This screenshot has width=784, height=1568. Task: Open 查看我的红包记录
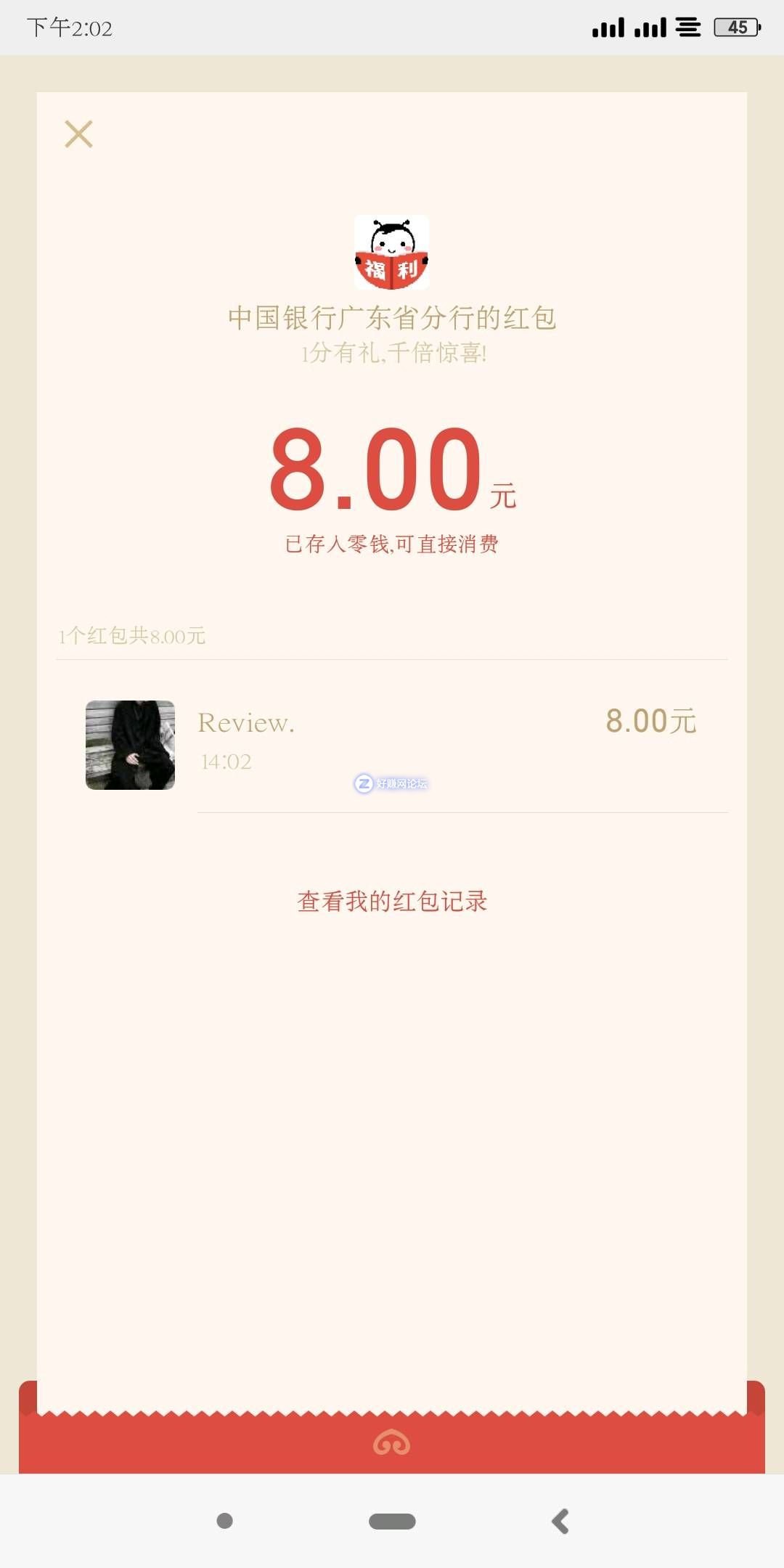click(392, 900)
